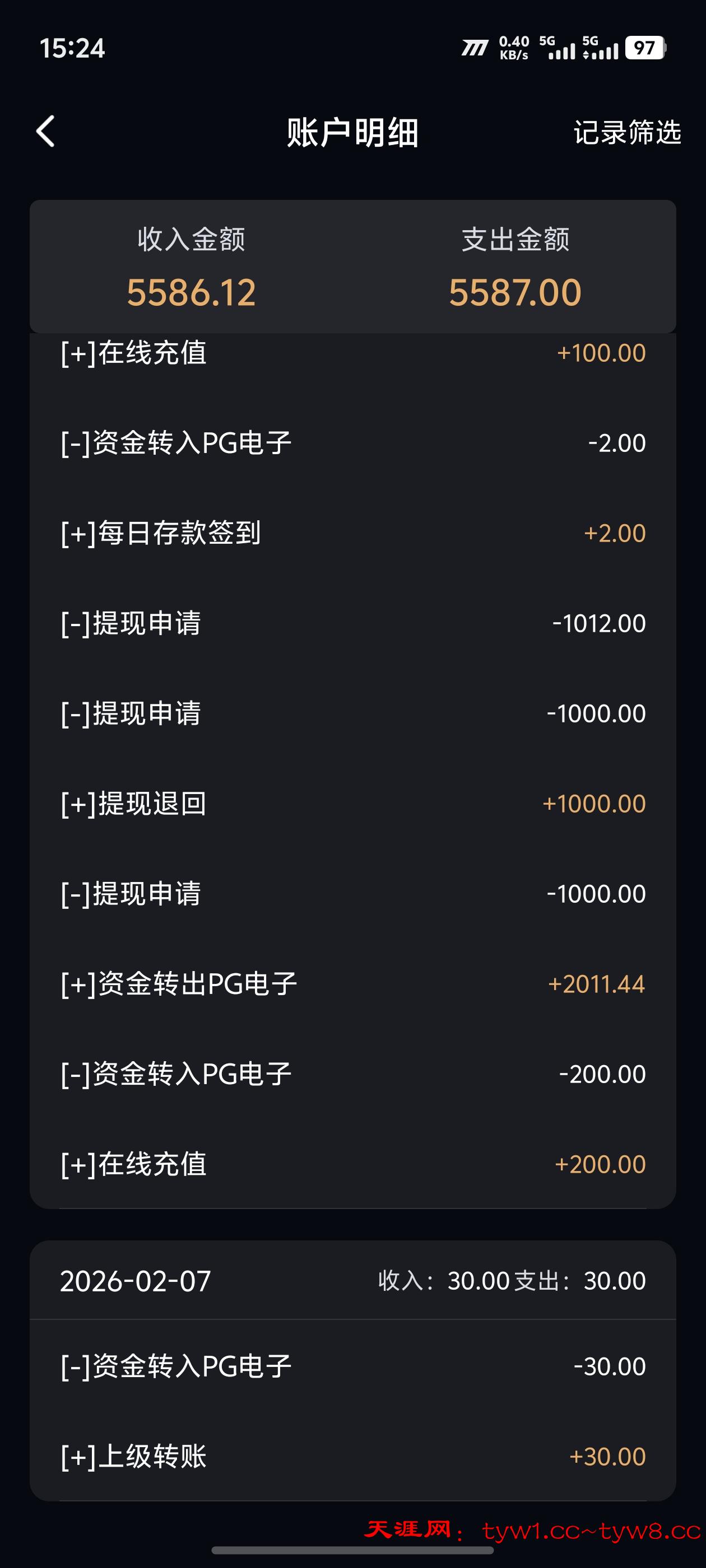This screenshot has width=706, height=1568.
Task: Open 记录筛选 record filter
Action: [x=627, y=132]
